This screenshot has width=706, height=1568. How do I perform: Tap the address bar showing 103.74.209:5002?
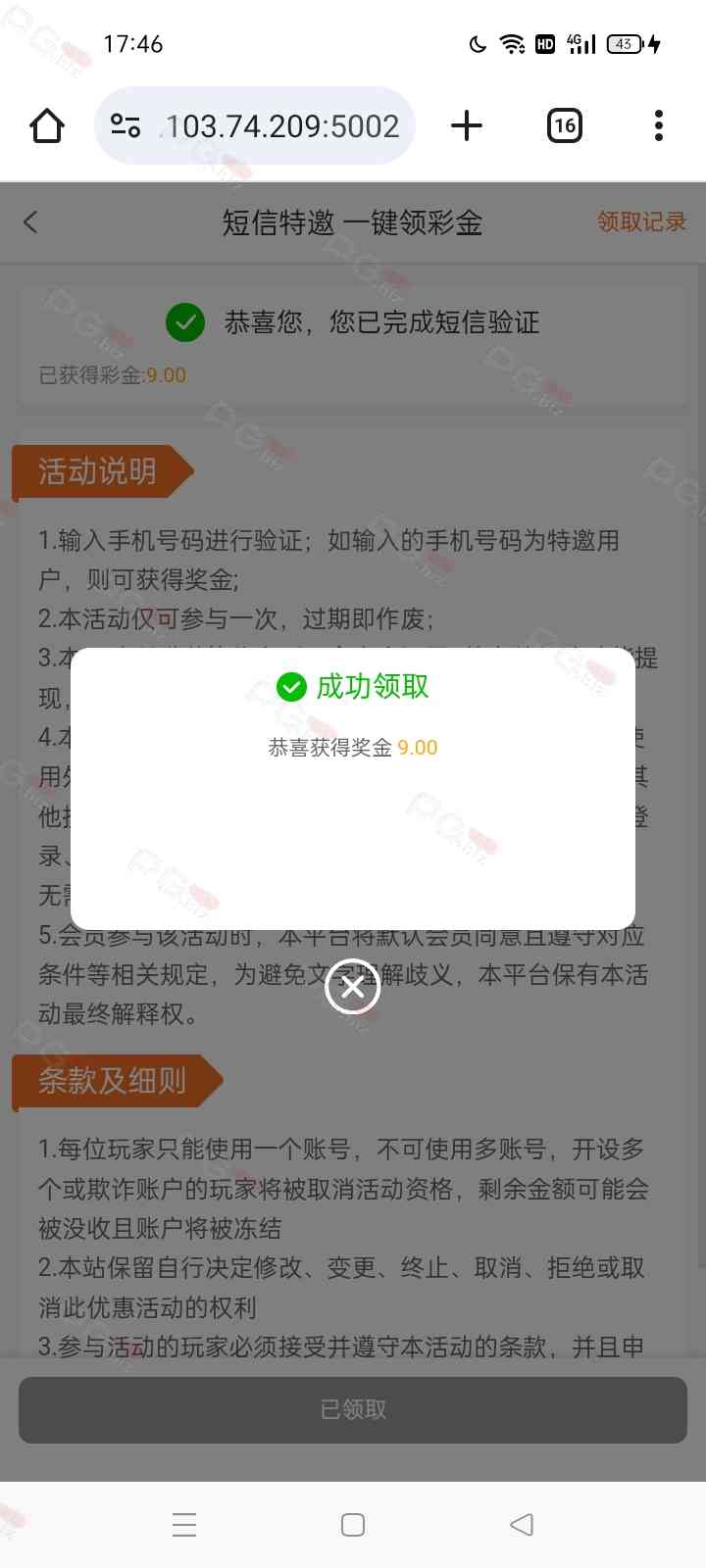point(282,125)
